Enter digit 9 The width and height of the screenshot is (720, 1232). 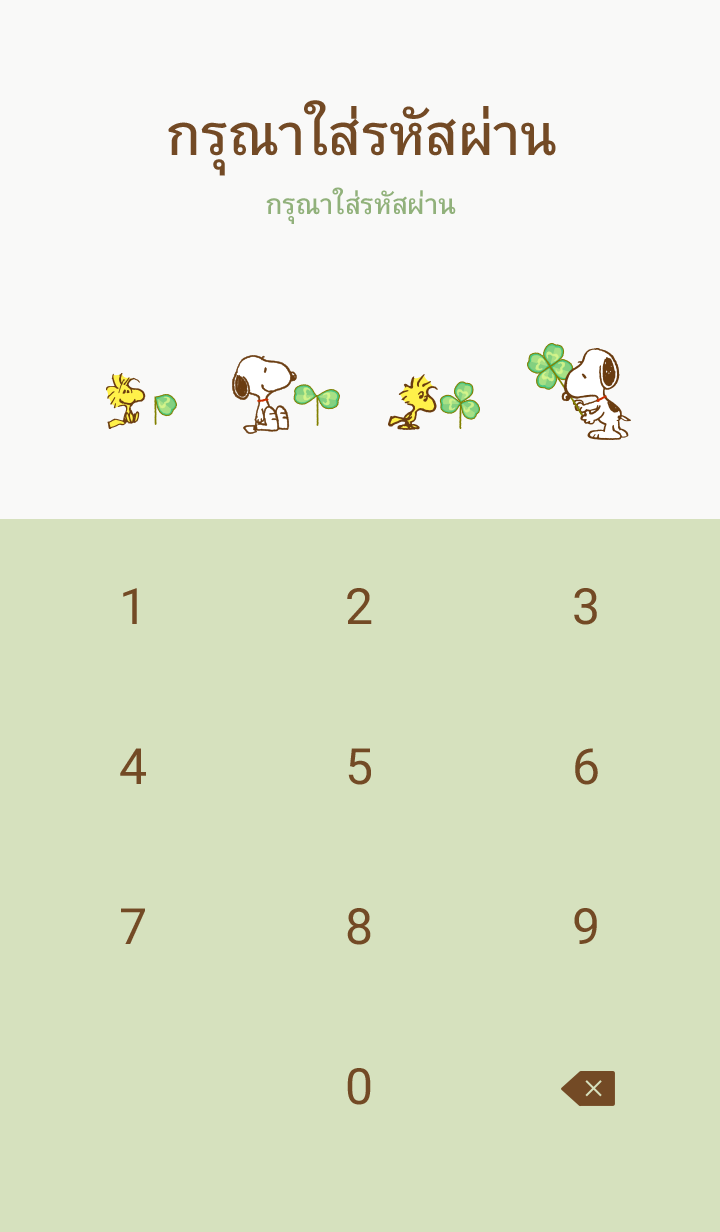point(585,927)
